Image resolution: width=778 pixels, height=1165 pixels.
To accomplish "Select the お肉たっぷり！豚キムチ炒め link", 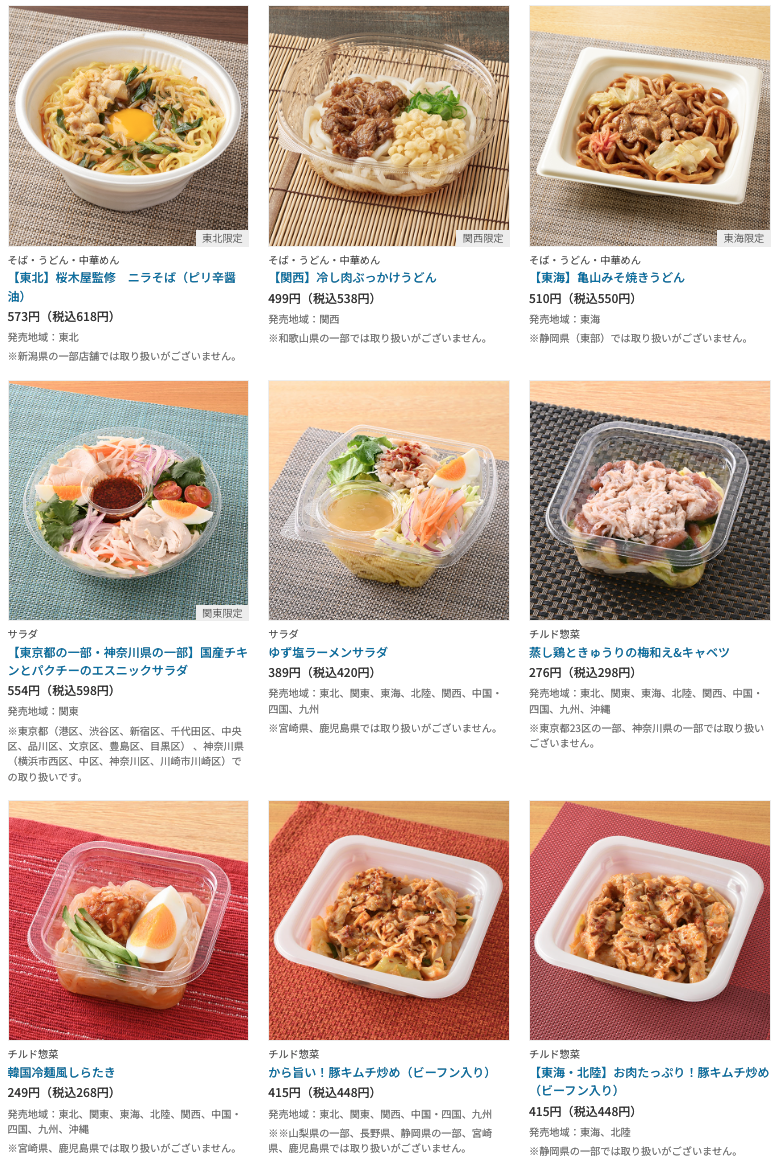I will click(648, 1082).
